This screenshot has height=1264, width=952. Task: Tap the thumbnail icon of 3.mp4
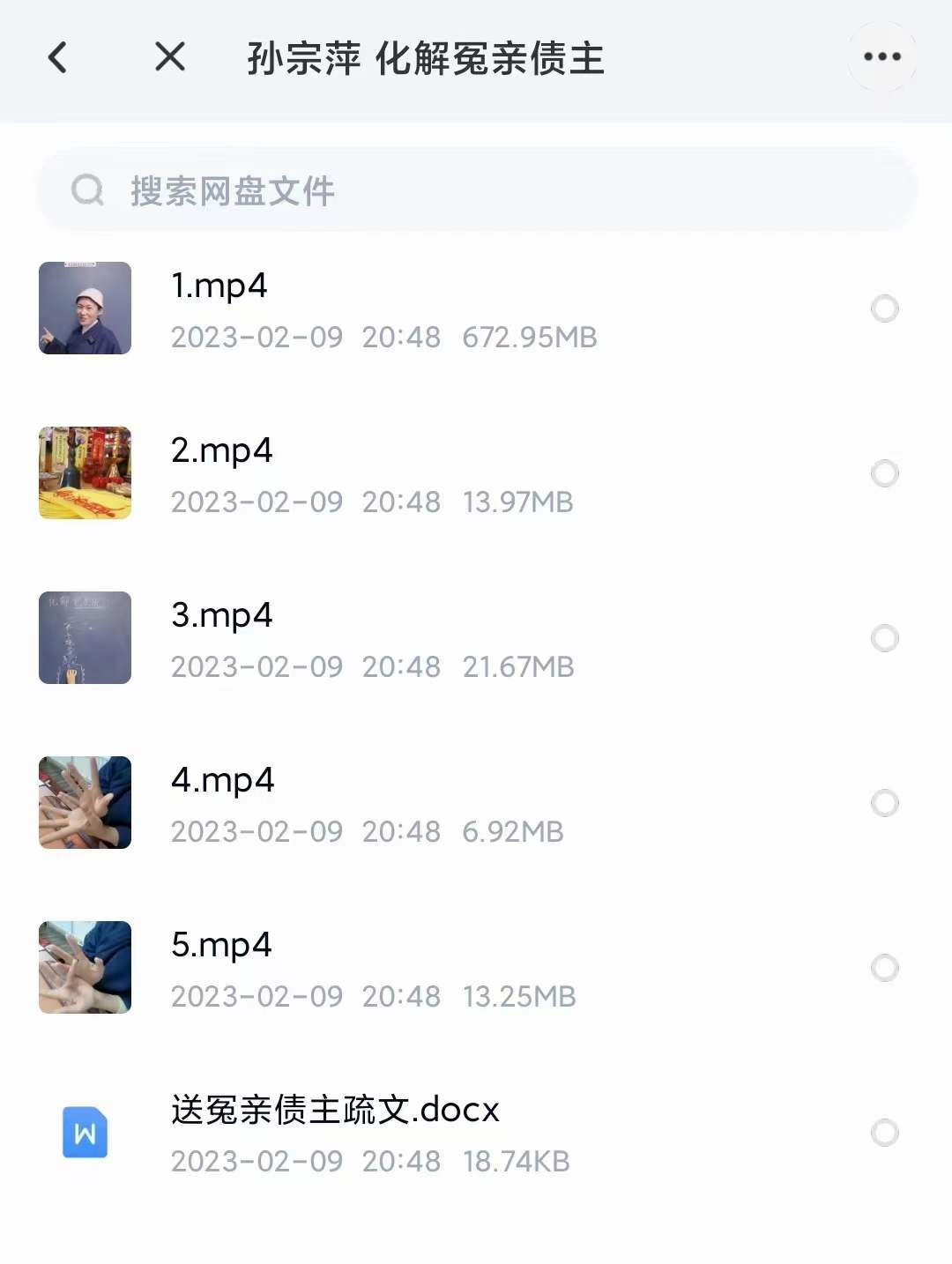coord(84,638)
